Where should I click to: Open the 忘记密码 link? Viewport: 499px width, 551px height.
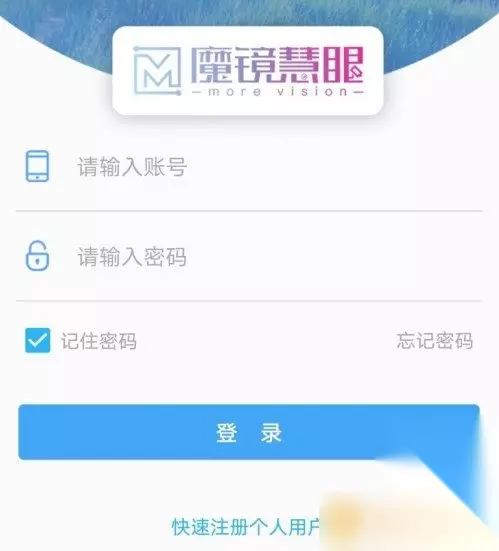(435, 341)
